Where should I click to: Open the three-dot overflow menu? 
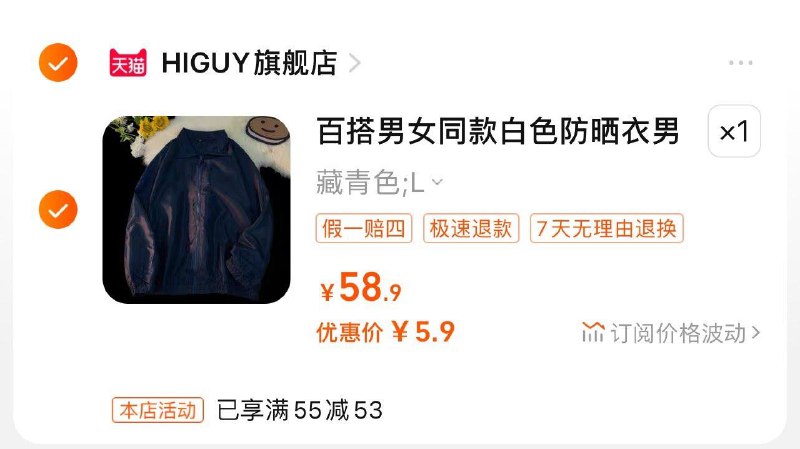[740, 63]
